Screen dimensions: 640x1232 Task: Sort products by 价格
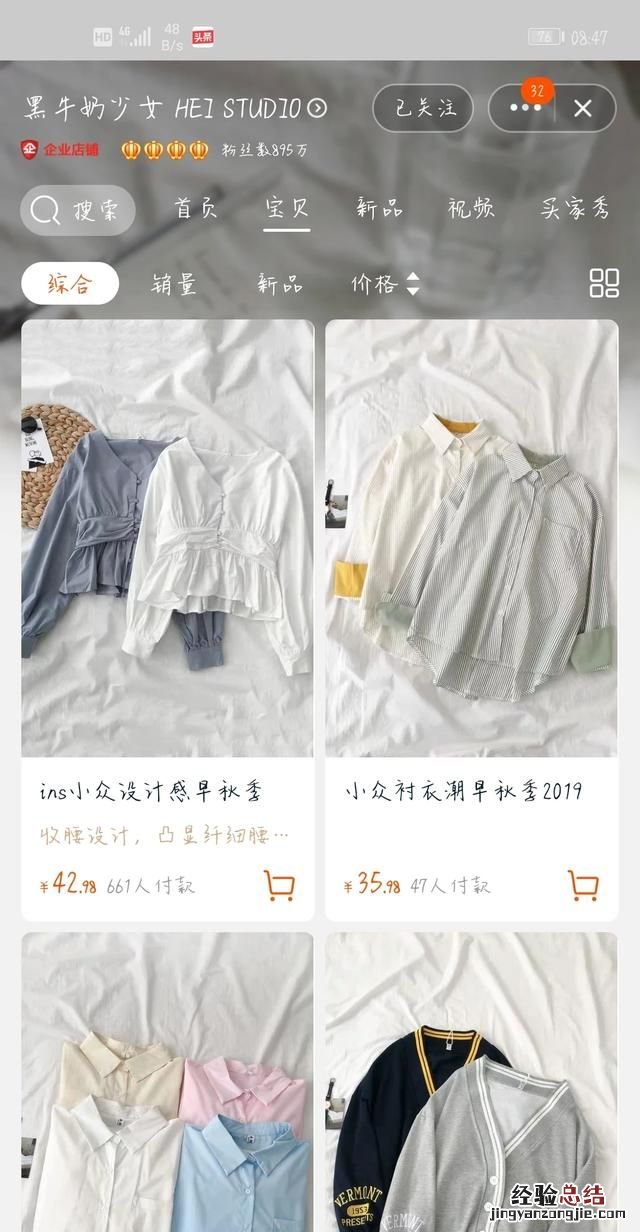384,283
